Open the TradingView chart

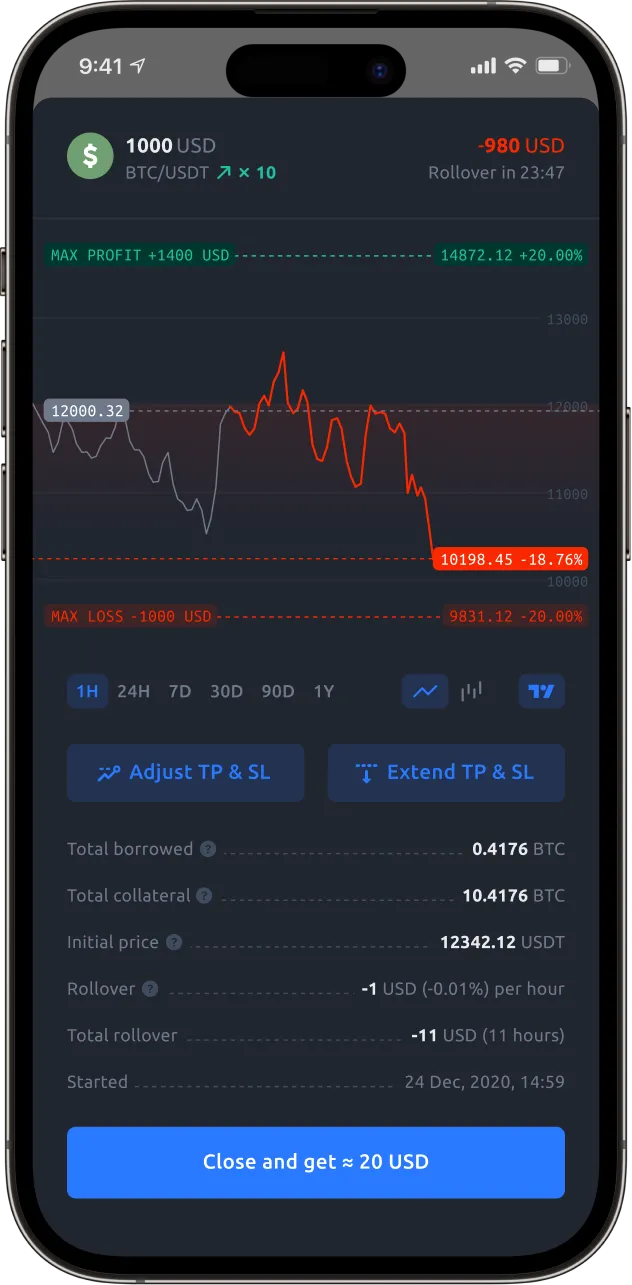[541, 691]
